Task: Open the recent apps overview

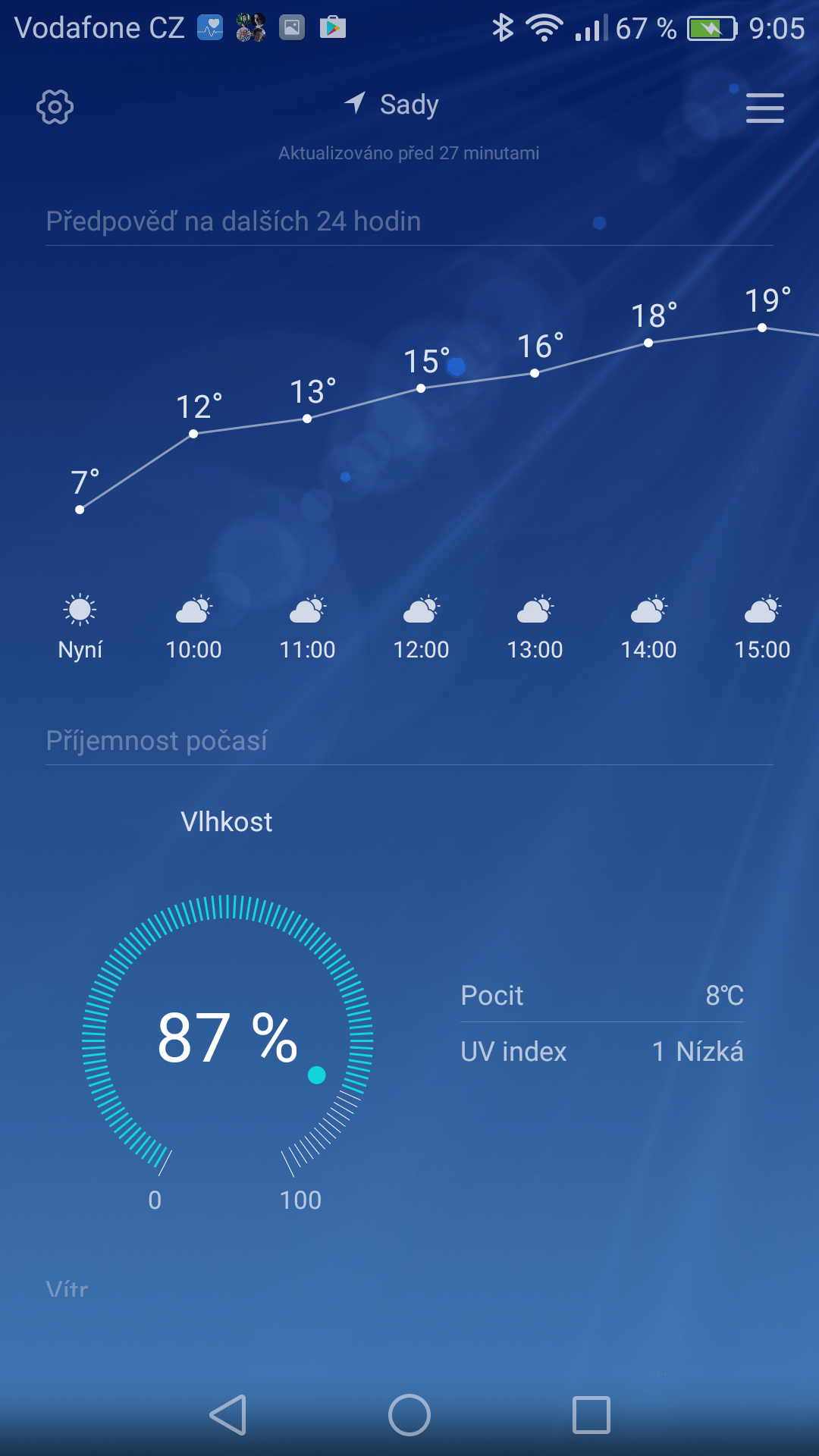Action: point(591,1415)
